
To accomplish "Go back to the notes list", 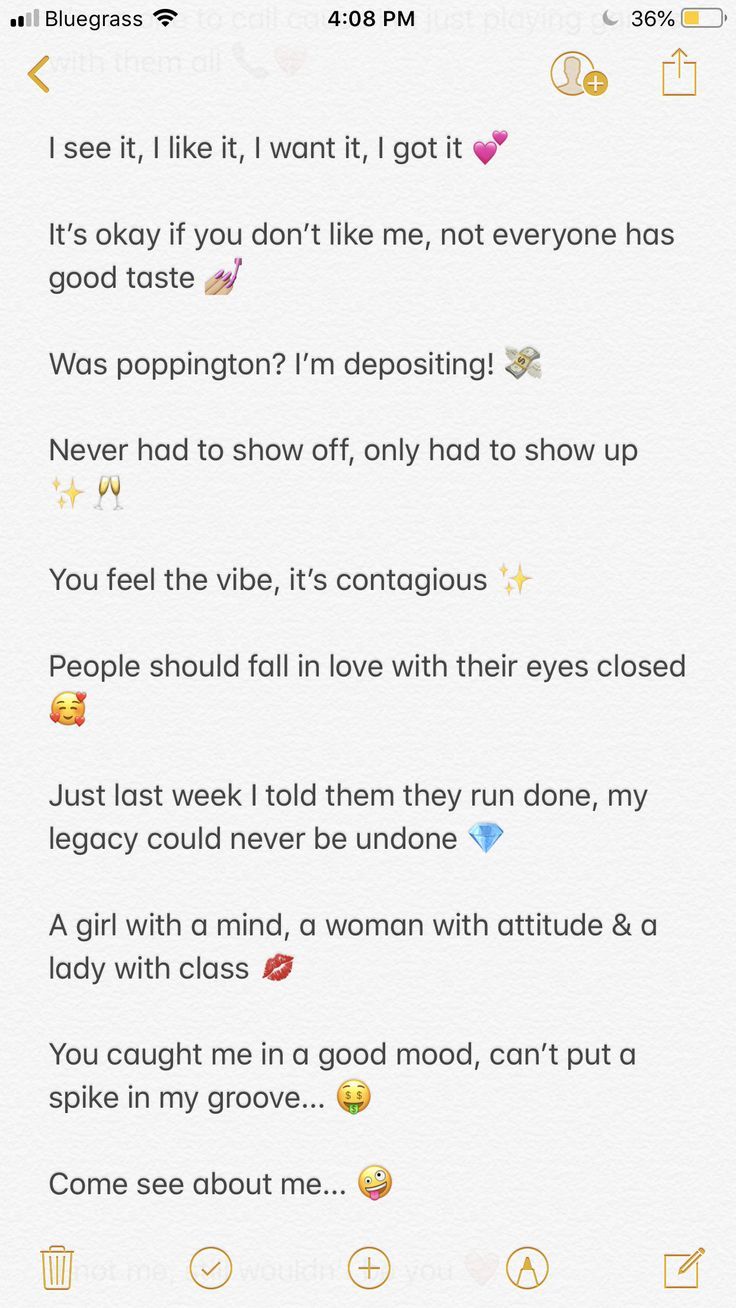I will coord(38,74).
